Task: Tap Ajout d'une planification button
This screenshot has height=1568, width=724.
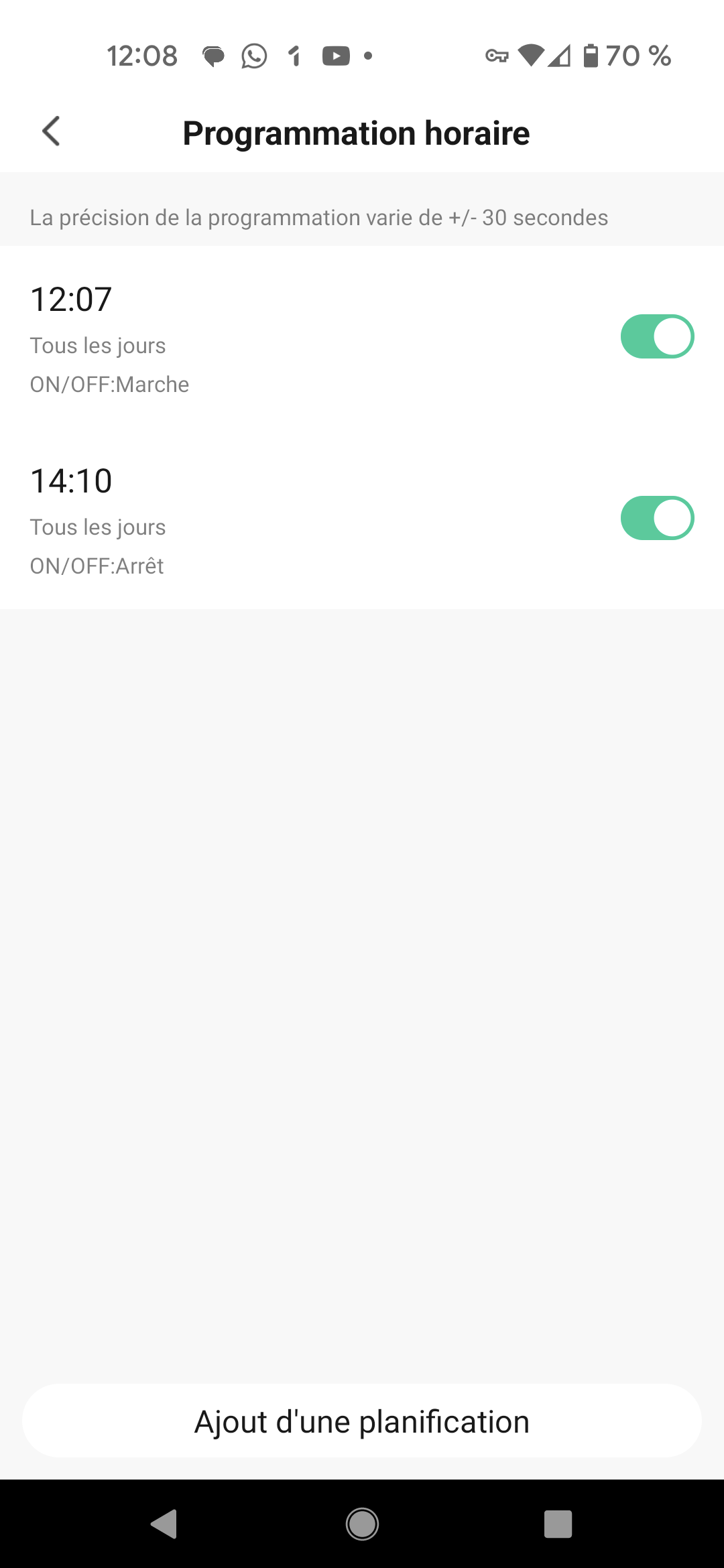Action: click(362, 1421)
